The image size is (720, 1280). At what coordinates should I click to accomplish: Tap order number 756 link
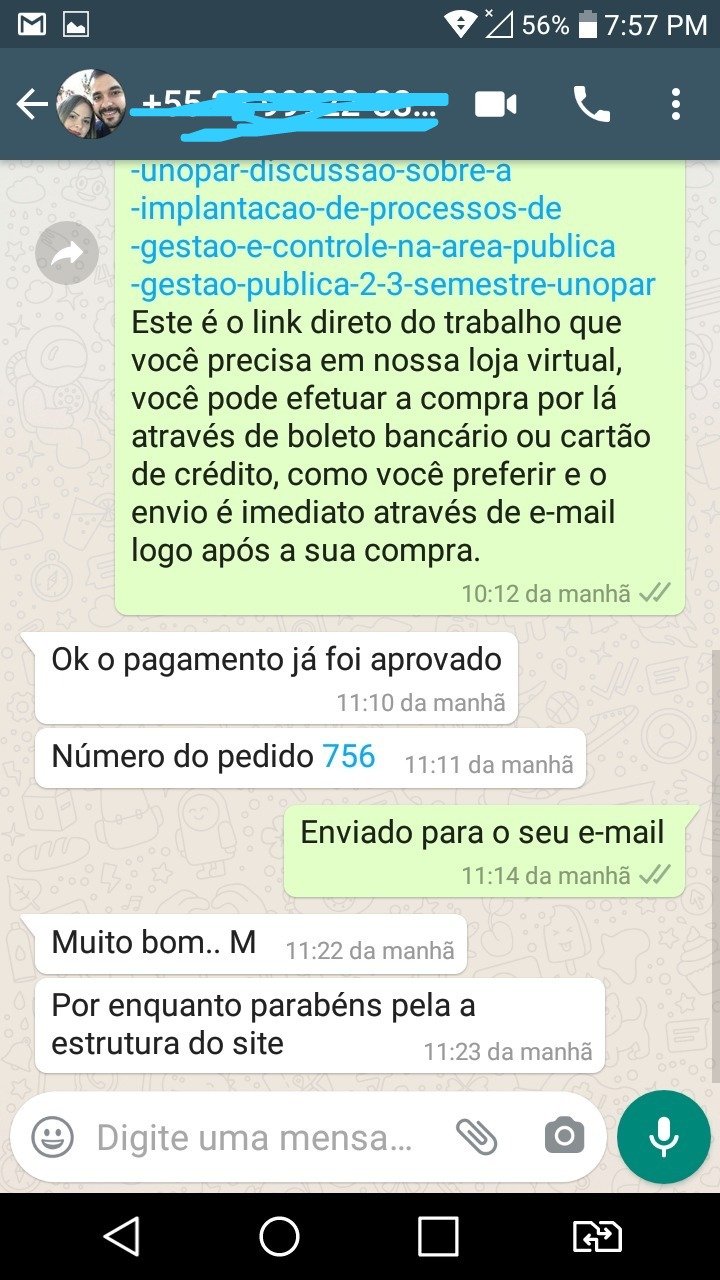pyautogui.click(x=348, y=756)
